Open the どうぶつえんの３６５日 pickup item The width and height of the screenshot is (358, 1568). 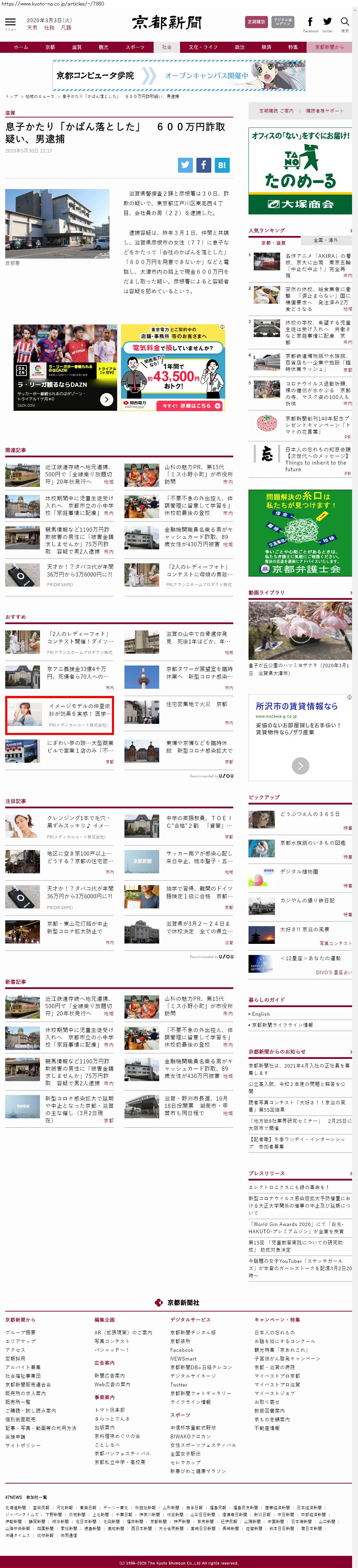(x=310, y=814)
